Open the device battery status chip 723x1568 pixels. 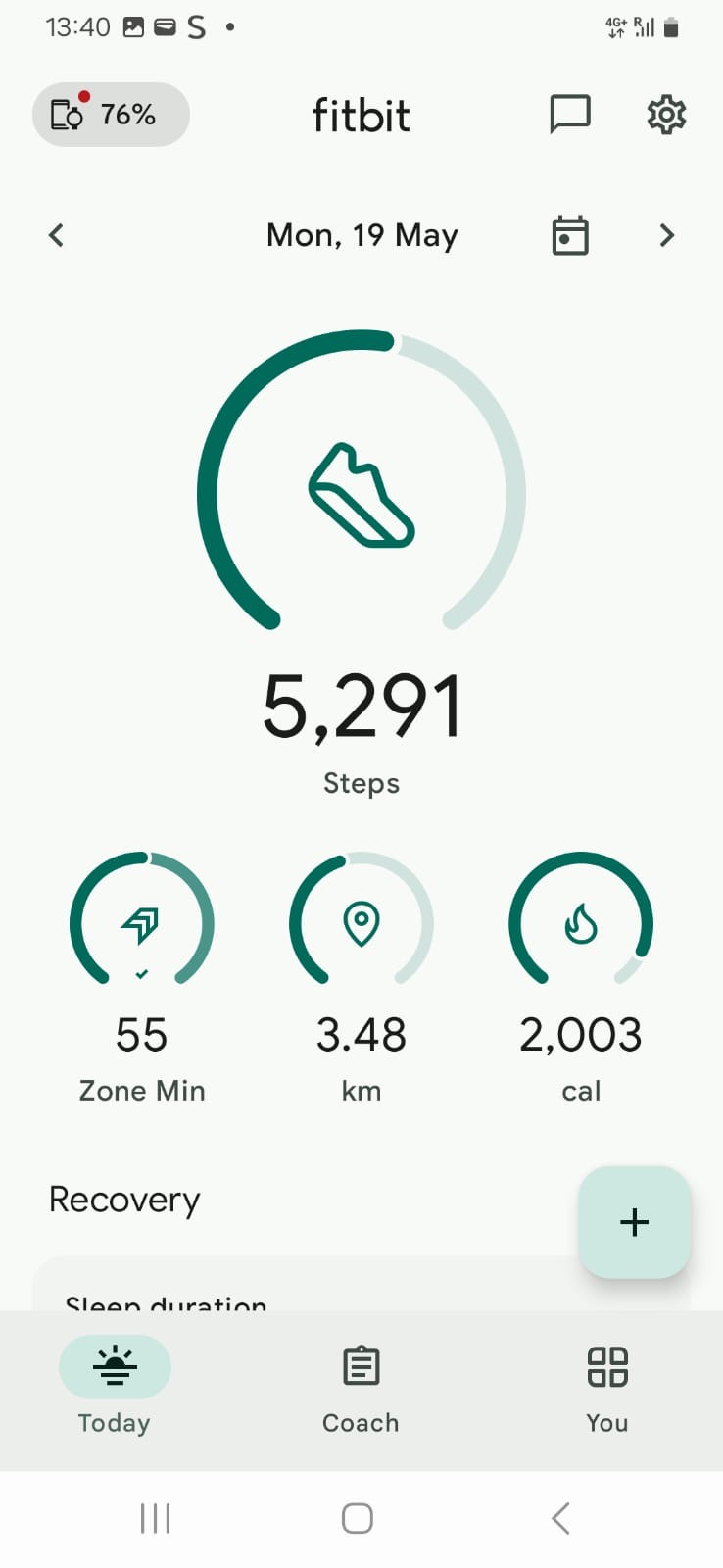tap(111, 115)
